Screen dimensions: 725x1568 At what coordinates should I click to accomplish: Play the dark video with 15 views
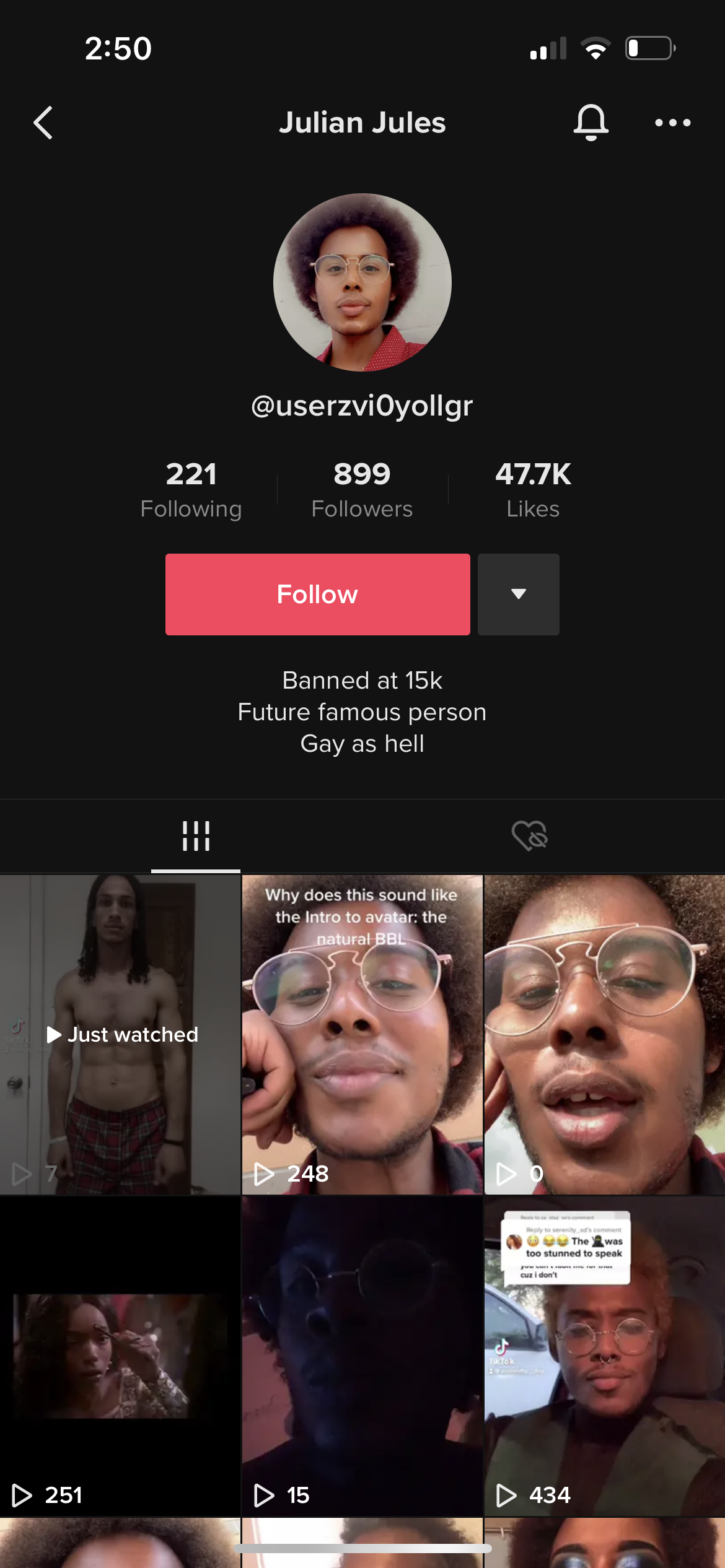click(x=362, y=1356)
